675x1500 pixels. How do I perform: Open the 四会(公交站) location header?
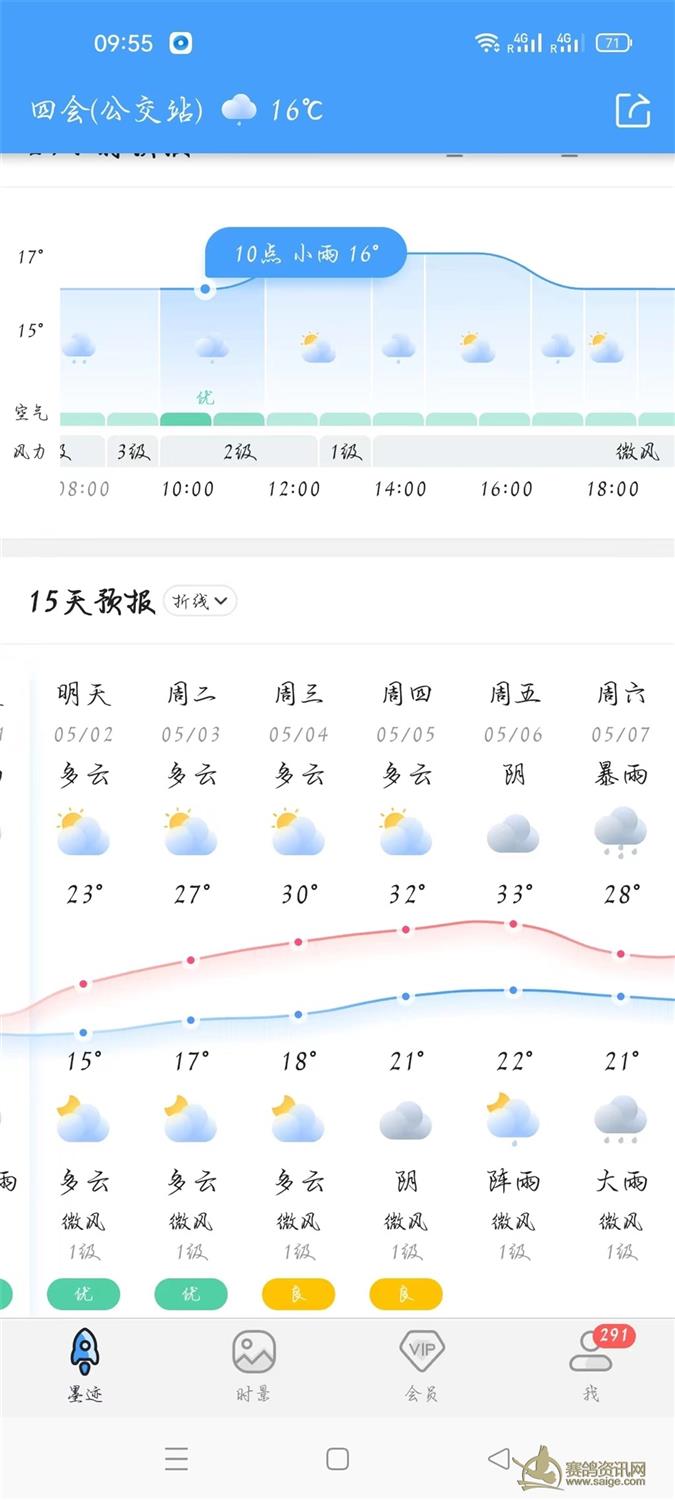coord(116,110)
